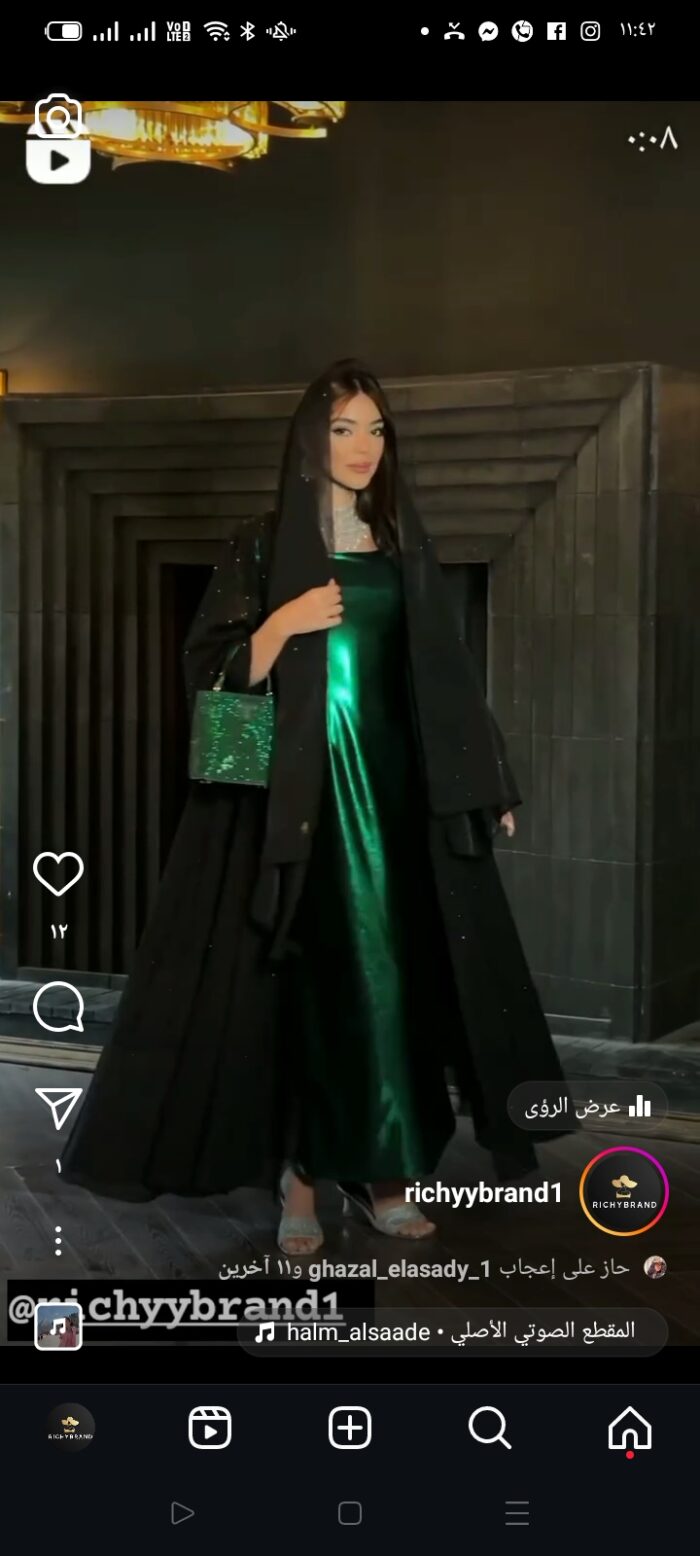700x1556 pixels.
Task: View likes by ghazal_elasady_1 and others
Action: point(425,1268)
